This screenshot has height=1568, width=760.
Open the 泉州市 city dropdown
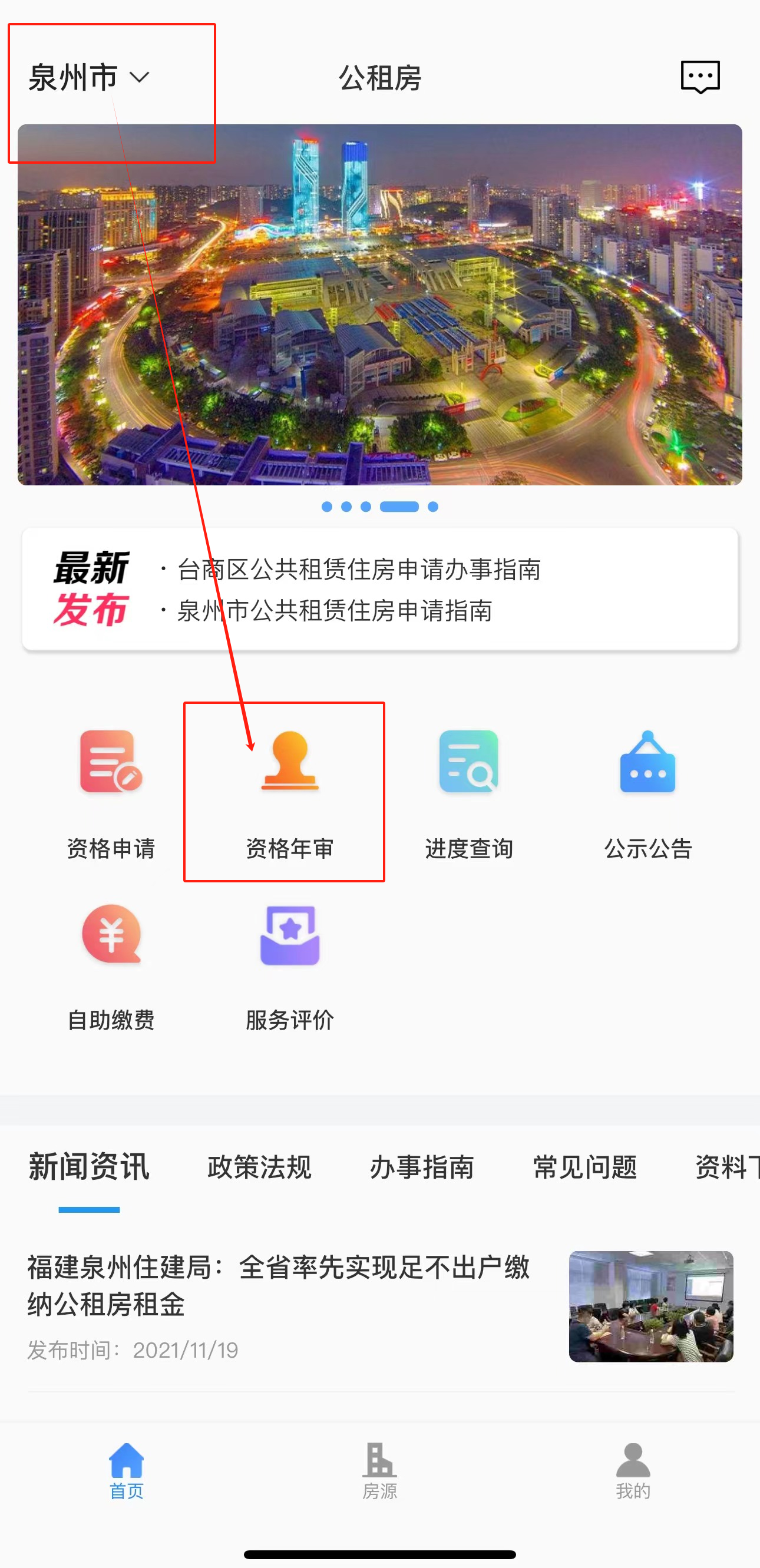(89, 78)
